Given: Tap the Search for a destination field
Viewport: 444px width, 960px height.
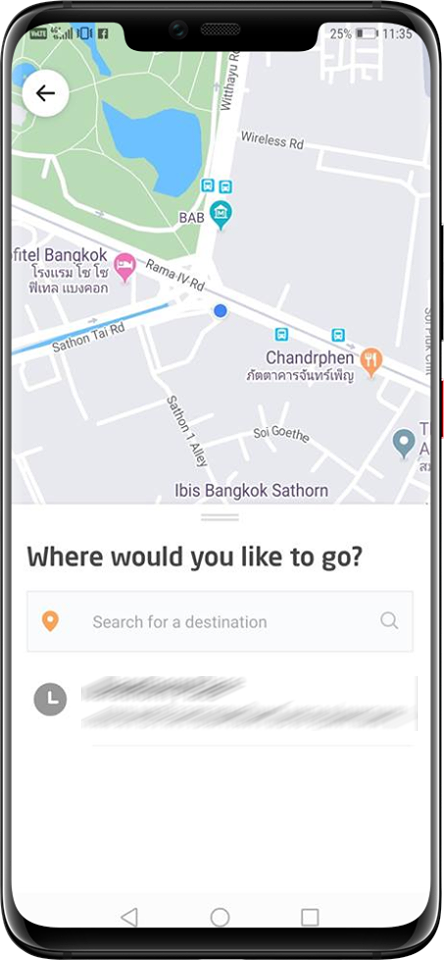Looking at the screenshot, I should [220, 621].
